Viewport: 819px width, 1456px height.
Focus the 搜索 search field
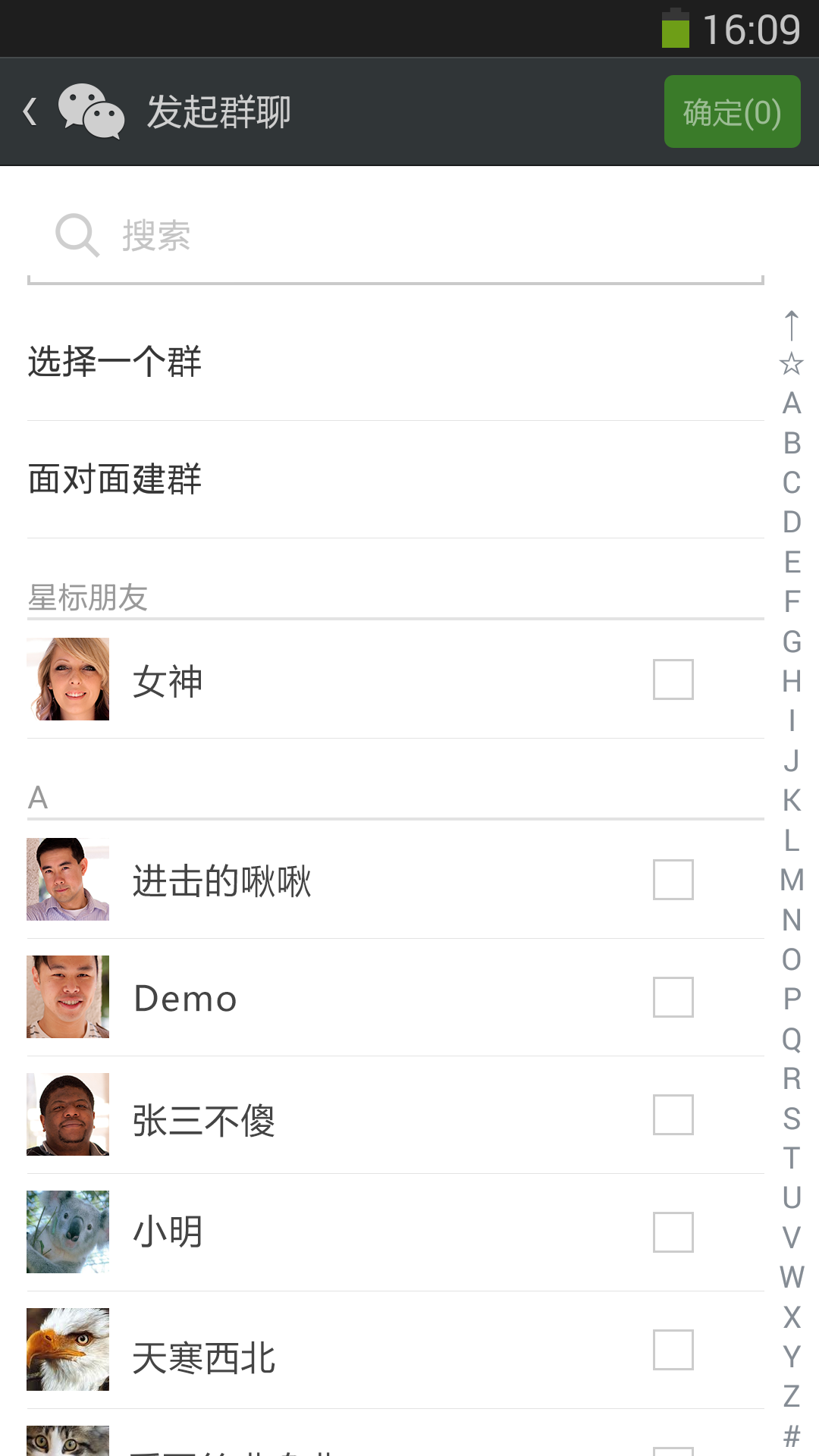click(x=394, y=236)
